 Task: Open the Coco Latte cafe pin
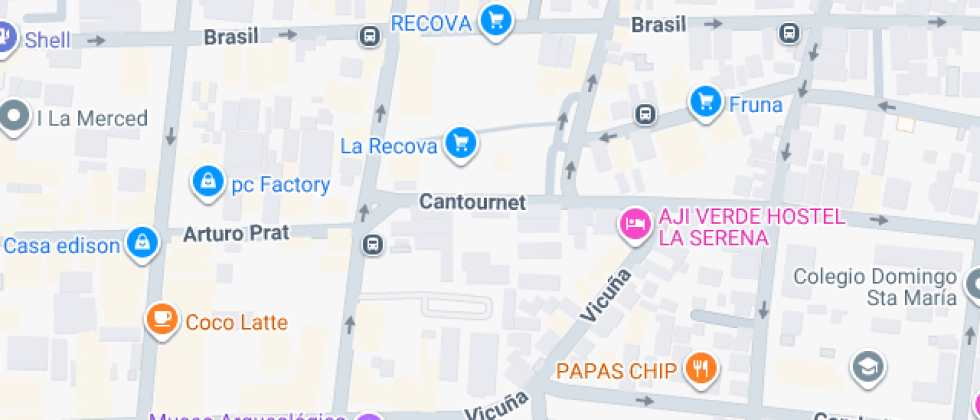point(161,321)
